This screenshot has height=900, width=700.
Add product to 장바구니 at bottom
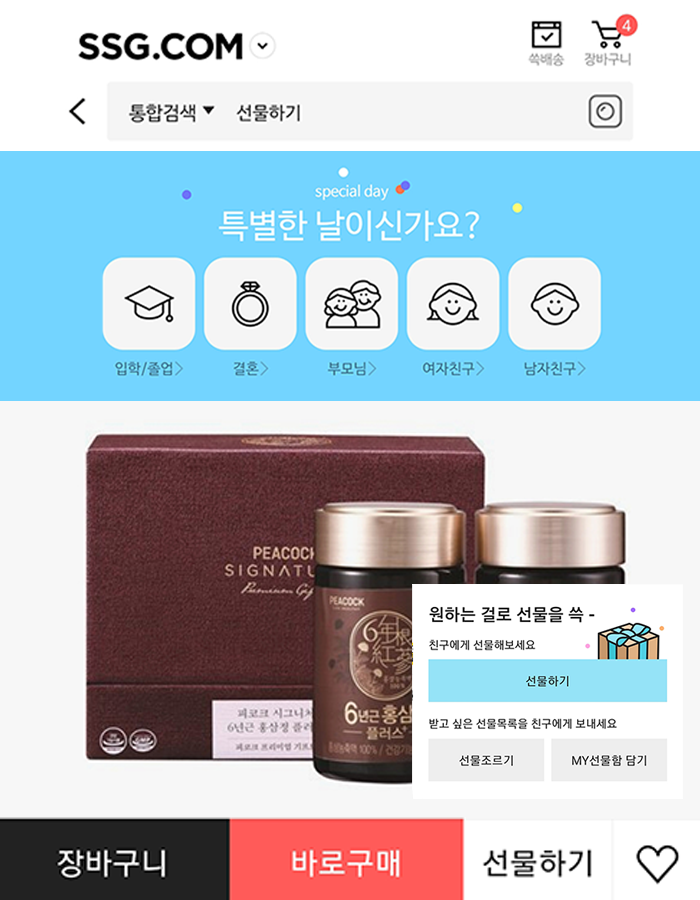pos(114,861)
